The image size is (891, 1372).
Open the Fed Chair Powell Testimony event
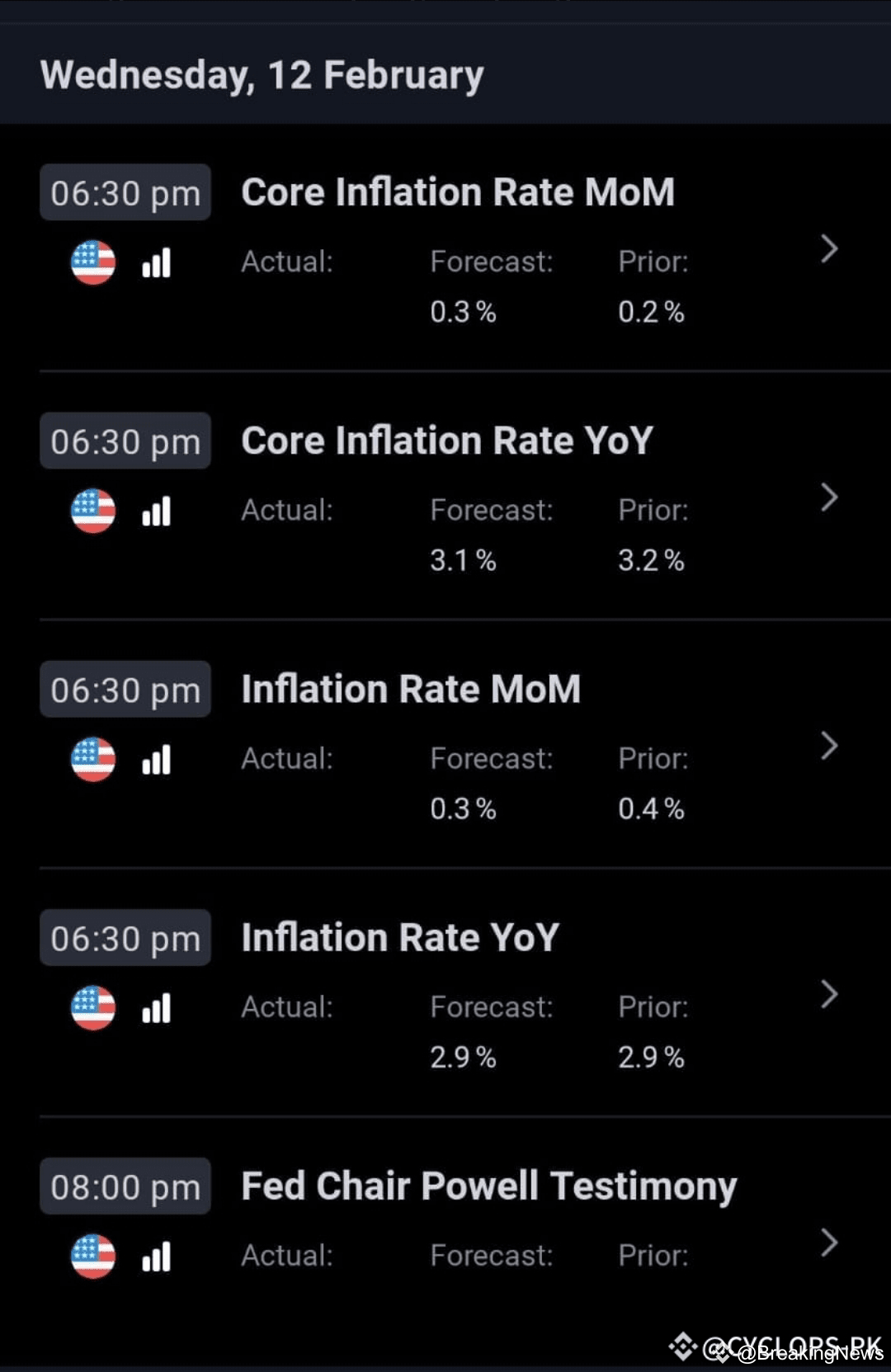[x=488, y=1186]
